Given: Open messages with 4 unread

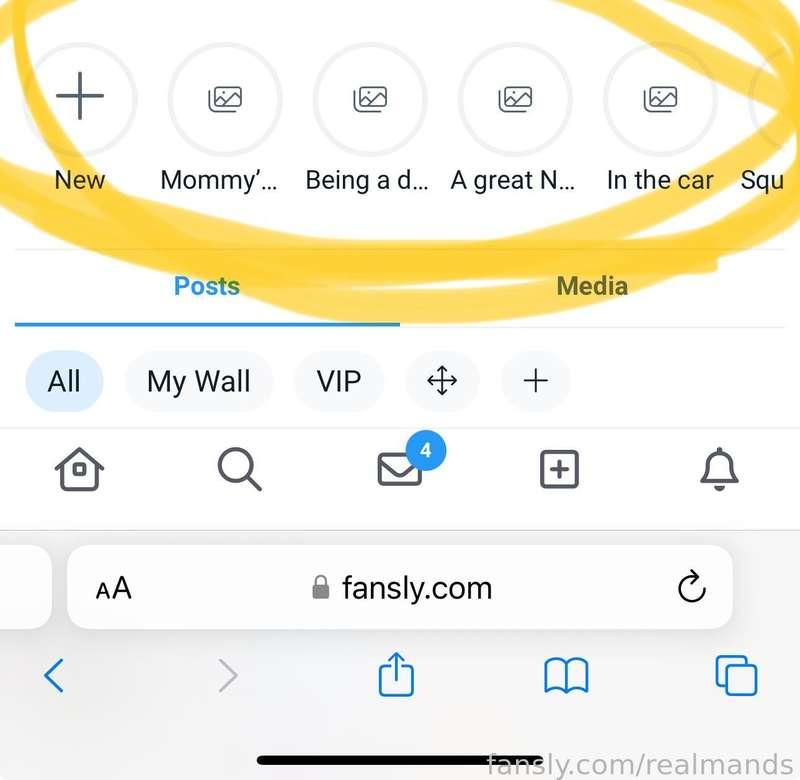Looking at the screenshot, I should click(x=400, y=468).
